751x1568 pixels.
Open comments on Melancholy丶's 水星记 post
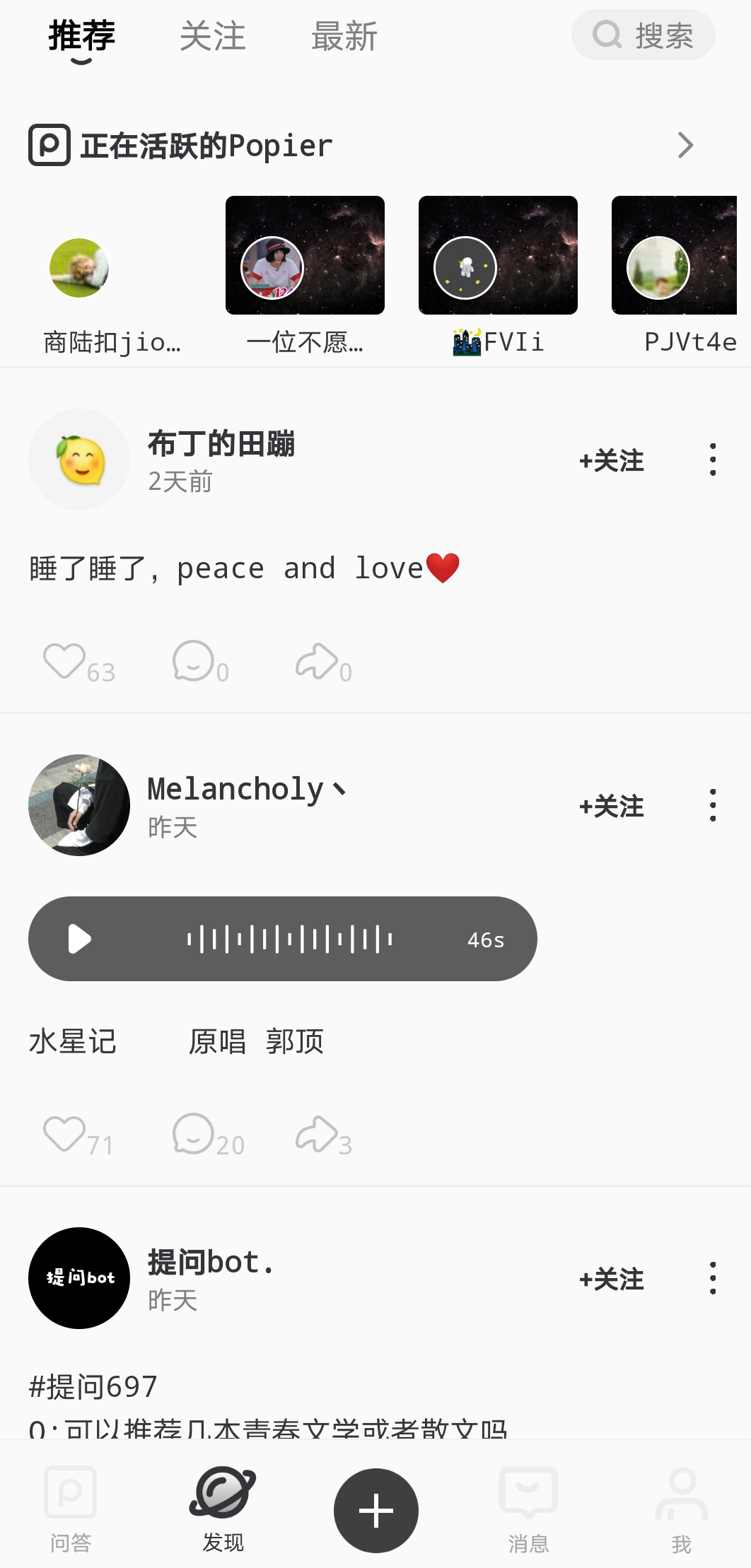194,1135
